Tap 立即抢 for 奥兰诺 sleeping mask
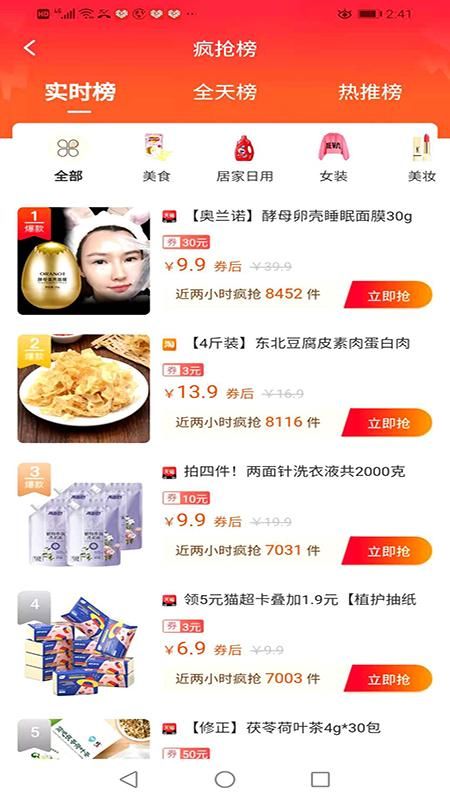450x800 pixels. click(x=388, y=295)
